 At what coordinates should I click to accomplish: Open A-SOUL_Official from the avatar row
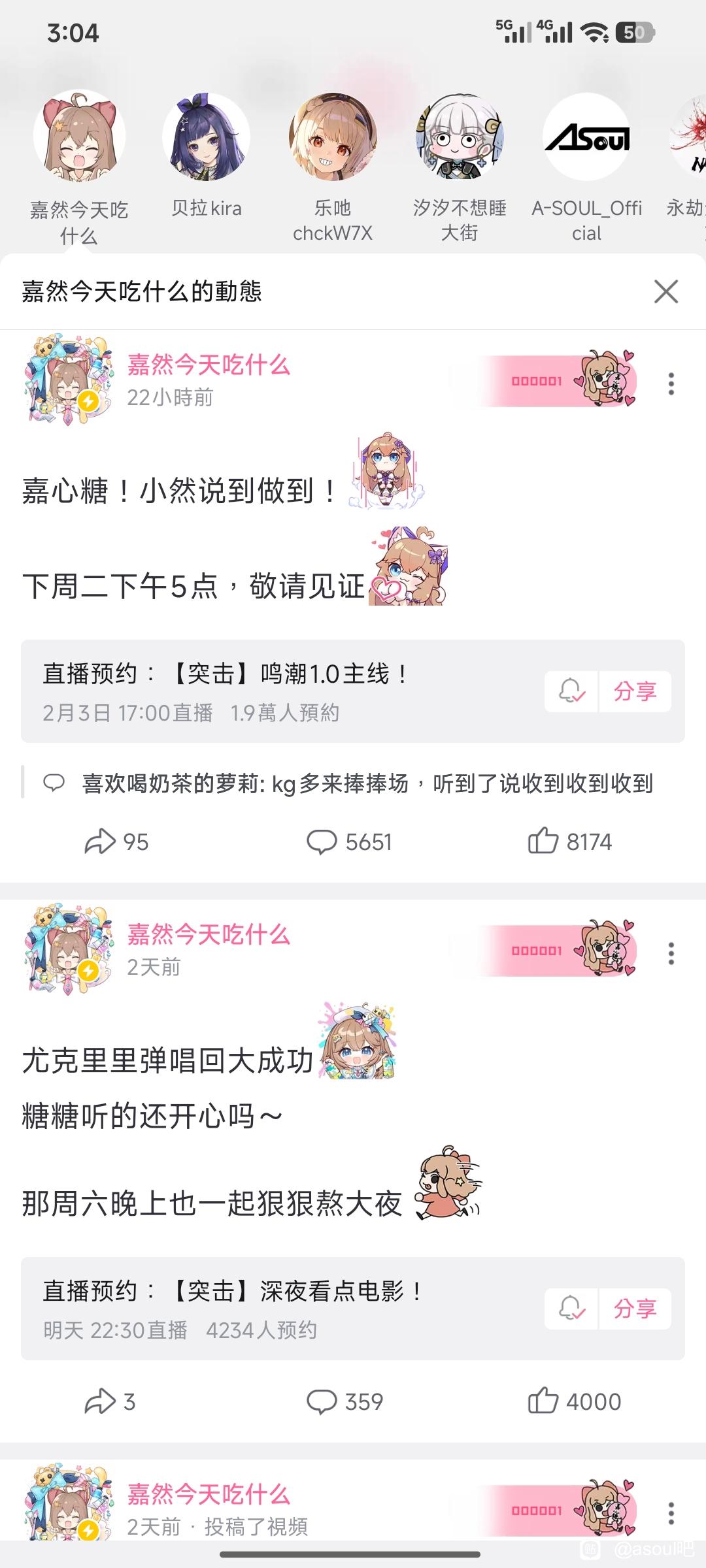(x=587, y=137)
